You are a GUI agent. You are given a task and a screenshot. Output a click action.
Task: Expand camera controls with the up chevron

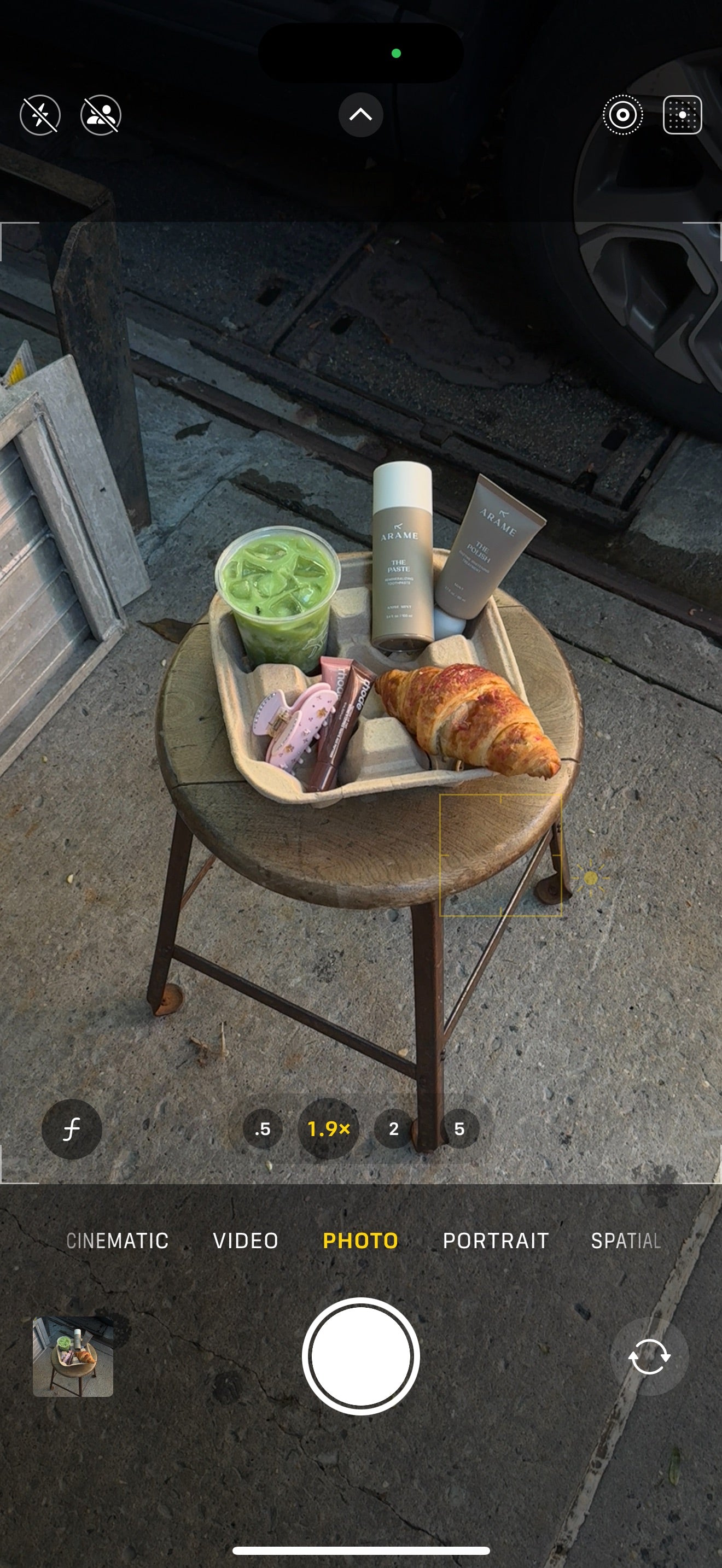[360, 114]
